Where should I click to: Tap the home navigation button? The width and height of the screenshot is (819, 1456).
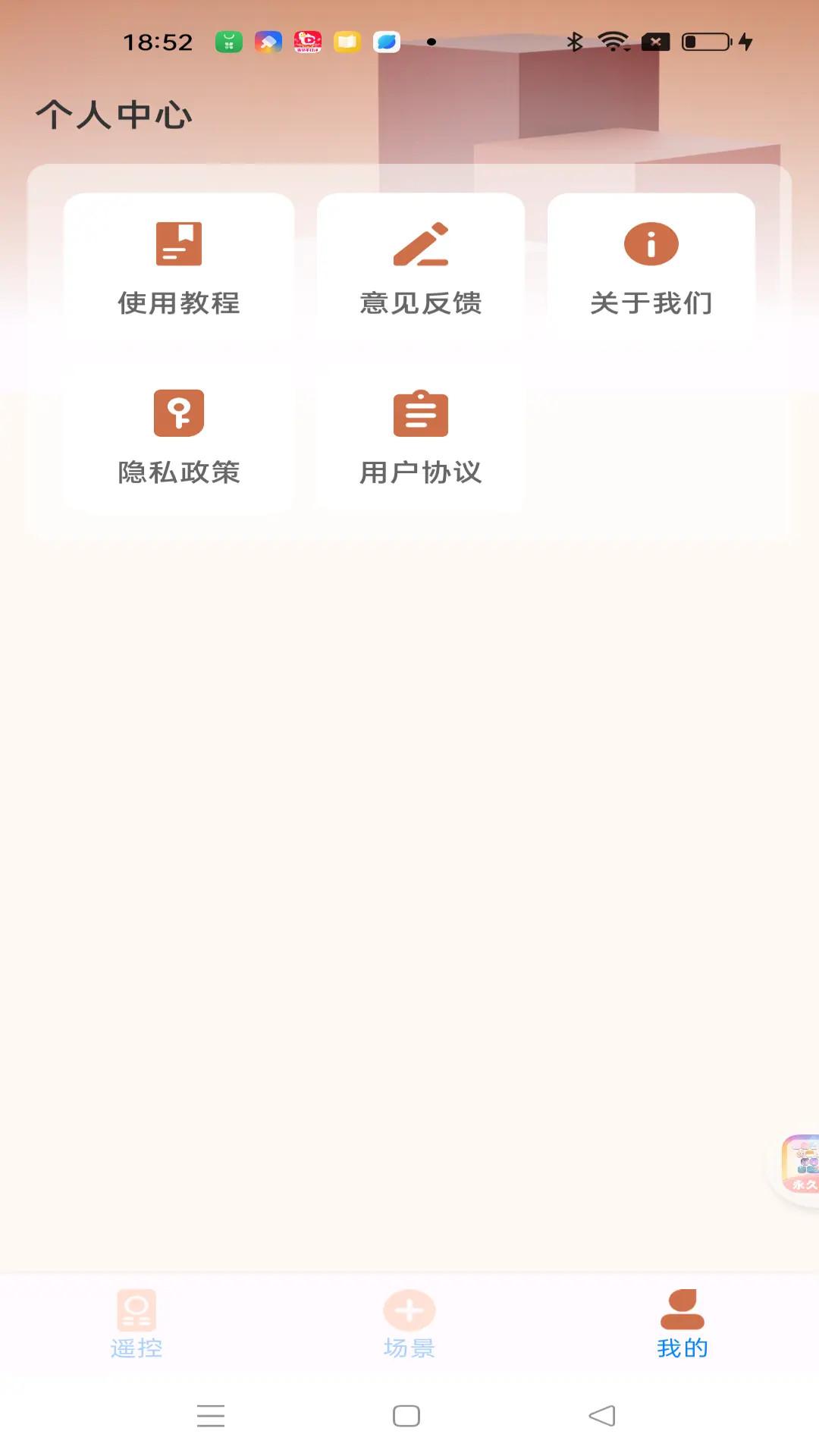(x=405, y=1415)
